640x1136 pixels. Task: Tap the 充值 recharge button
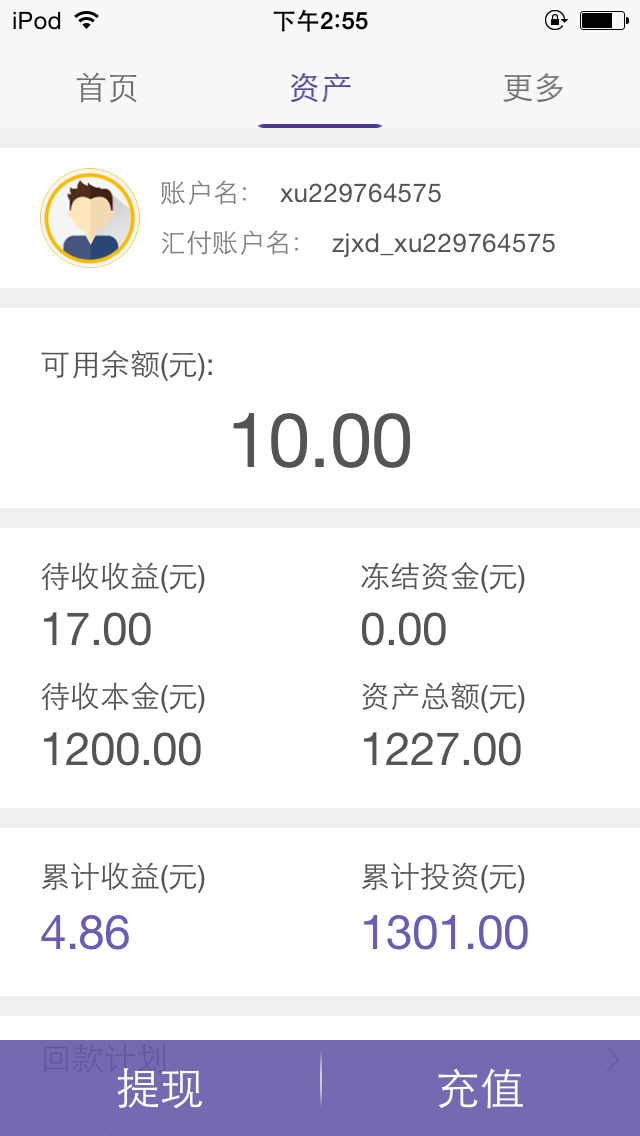coord(480,1088)
